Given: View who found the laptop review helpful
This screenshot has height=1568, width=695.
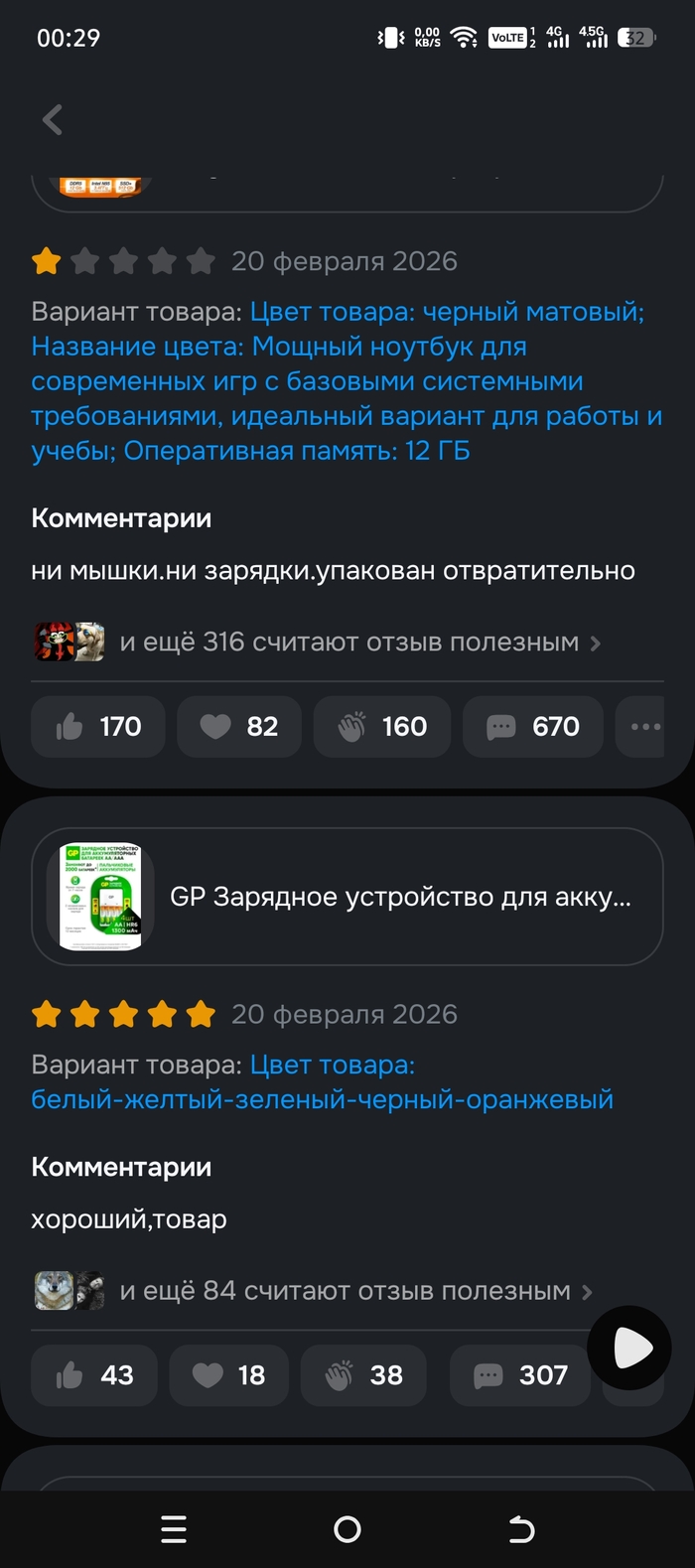Looking at the screenshot, I should pyautogui.click(x=347, y=642).
